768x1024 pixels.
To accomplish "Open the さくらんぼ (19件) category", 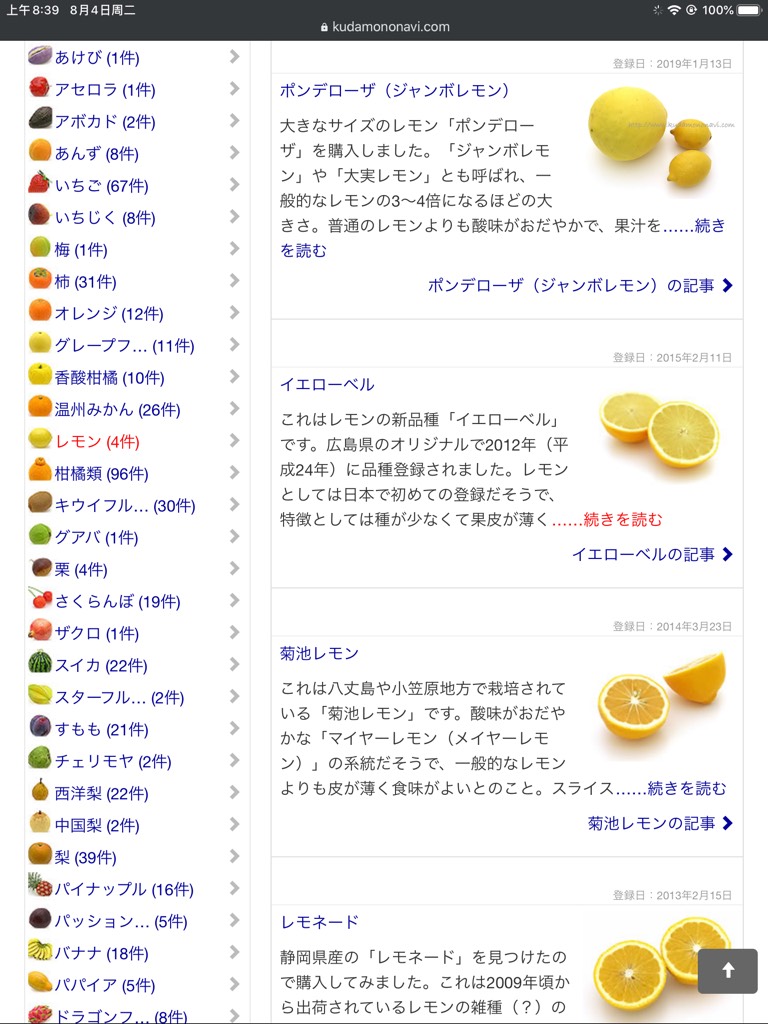I will [x=117, y=601].
